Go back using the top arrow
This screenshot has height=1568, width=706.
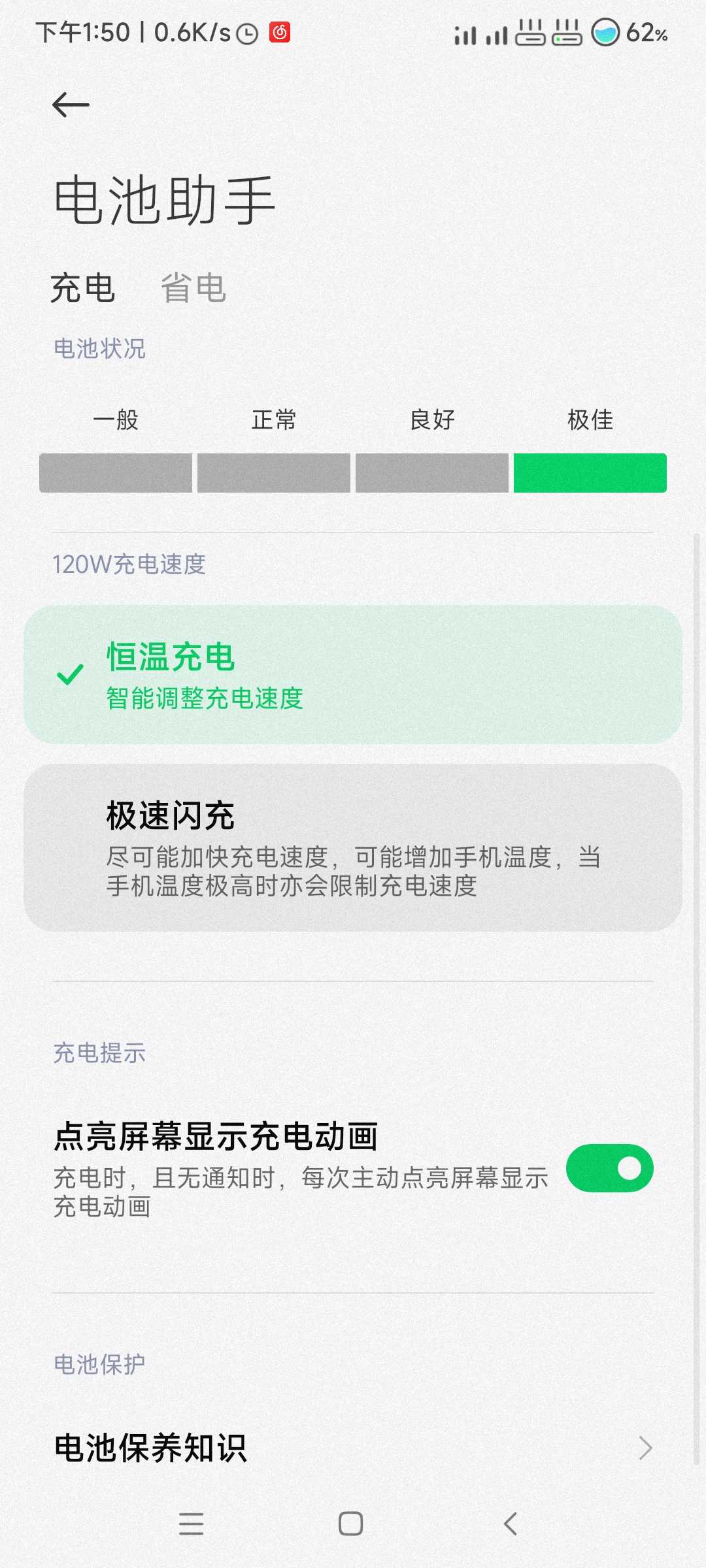click(x=71, y=105)
